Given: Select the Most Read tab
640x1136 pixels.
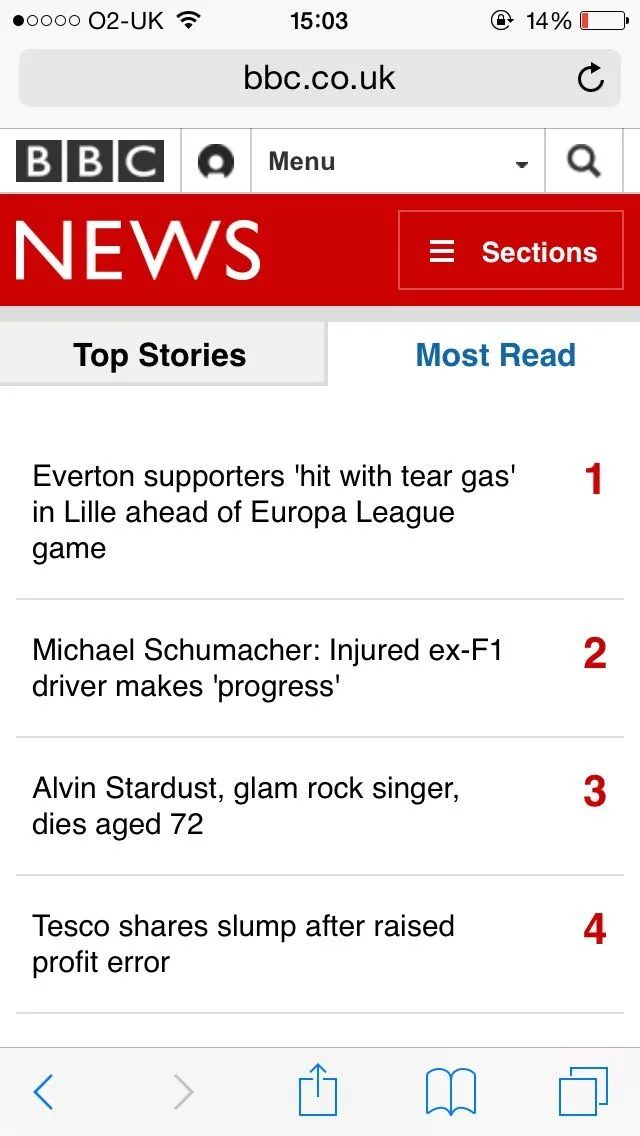Looking at the screenshot, I should pyautogui.click(x=495, y=355).
